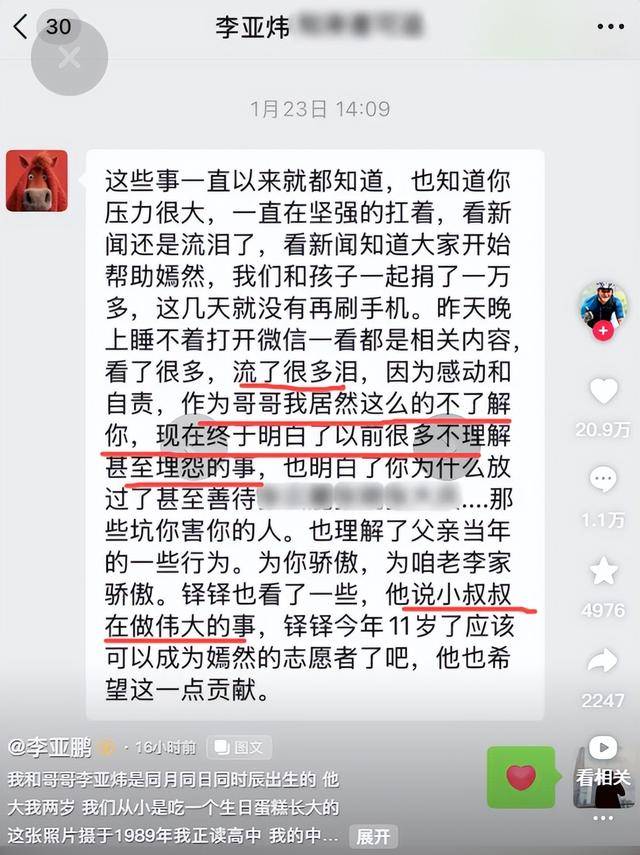Screen dimensions: 640x855
Task: Tap the 图文 tag next to the post time
Action: click(237, 746)
